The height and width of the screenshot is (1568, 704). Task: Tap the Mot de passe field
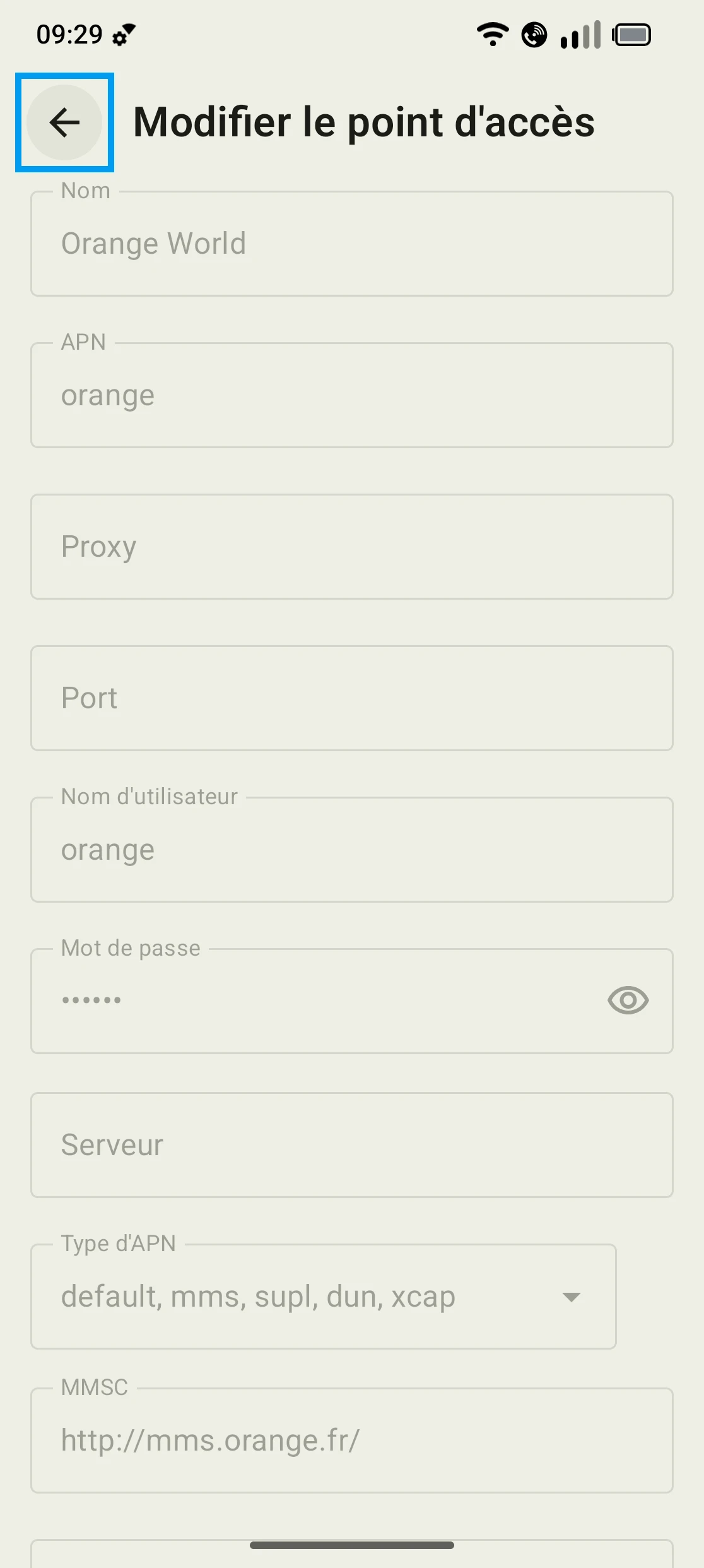coord(315,1002)
